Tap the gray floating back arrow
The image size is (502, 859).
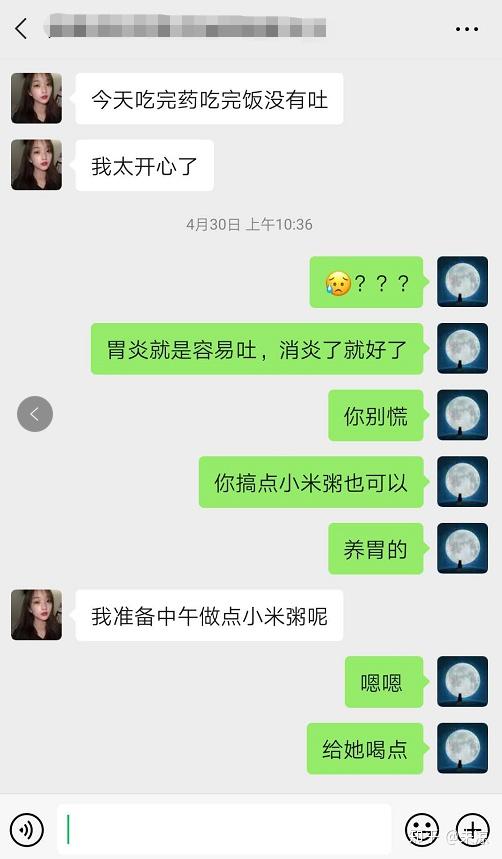coord(35,414)
